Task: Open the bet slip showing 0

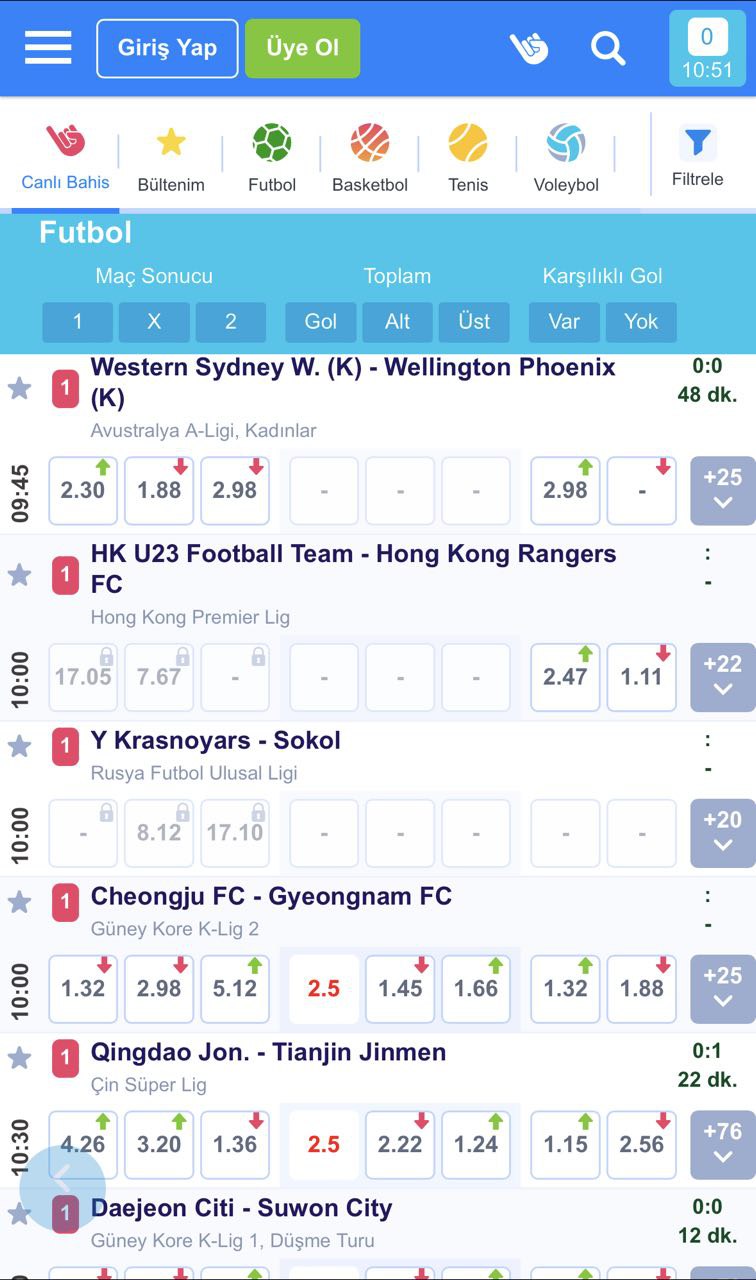Action: point(707,50)
